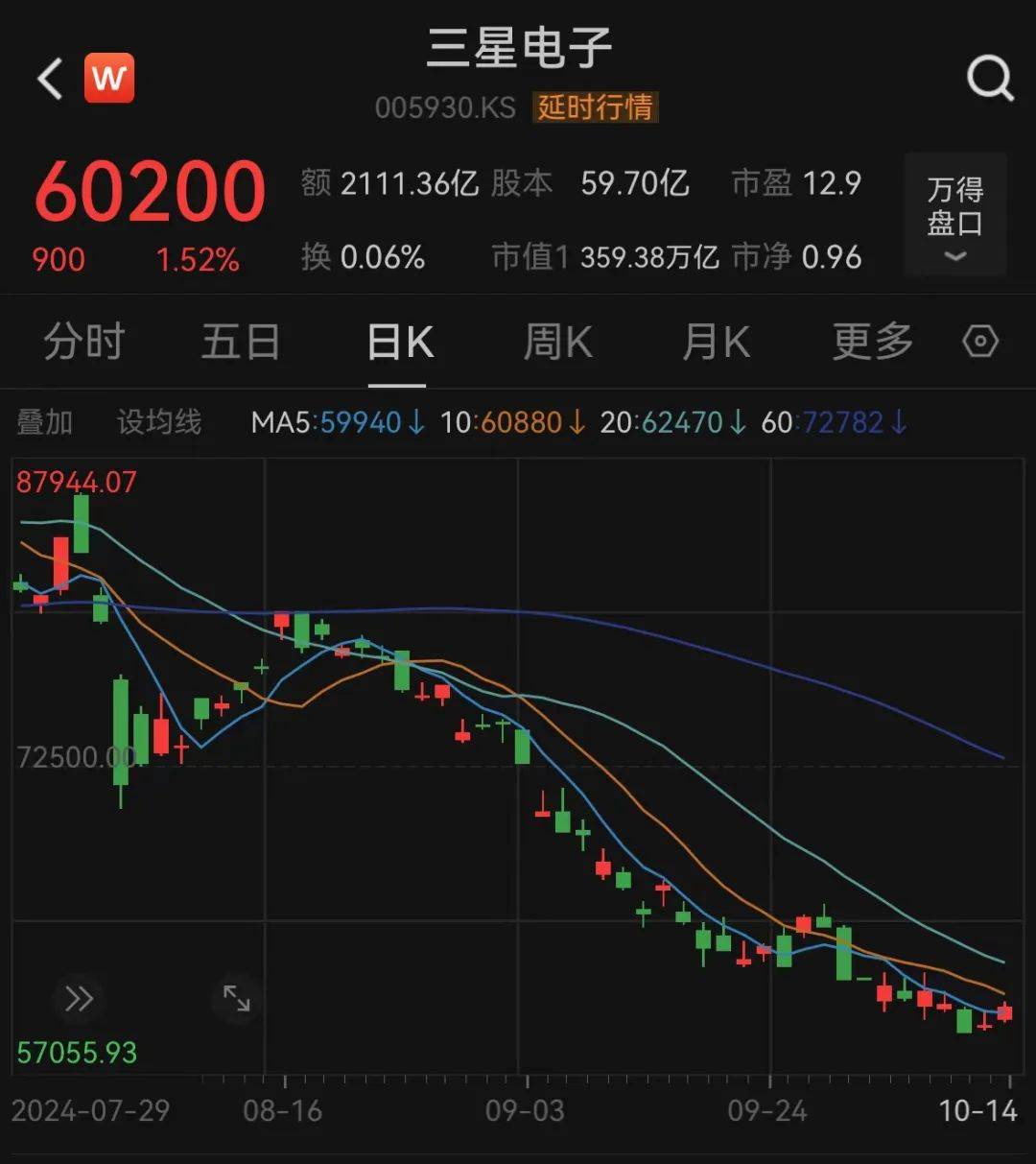Switch to the 分时 tab
The height and width of the screenshot is (1164, 1036).
84,341
